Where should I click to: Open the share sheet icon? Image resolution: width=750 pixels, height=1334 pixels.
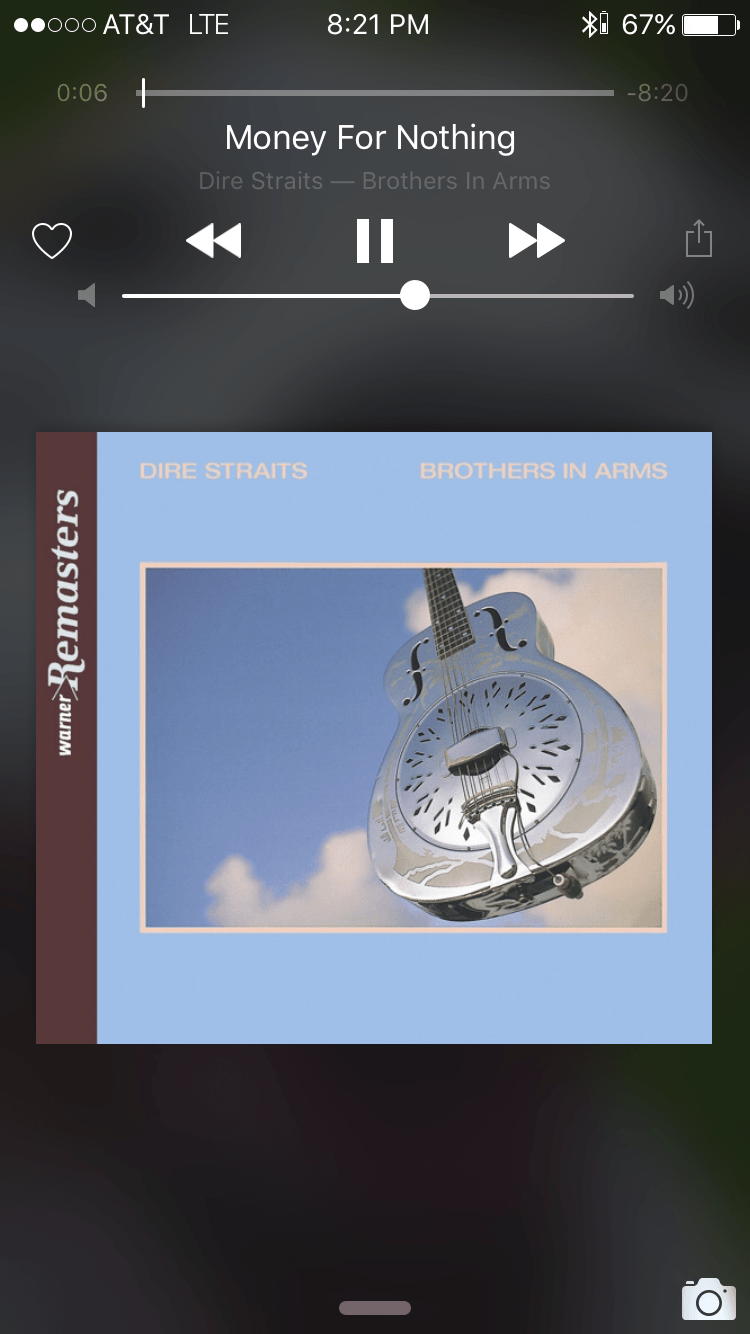[698, 240]
